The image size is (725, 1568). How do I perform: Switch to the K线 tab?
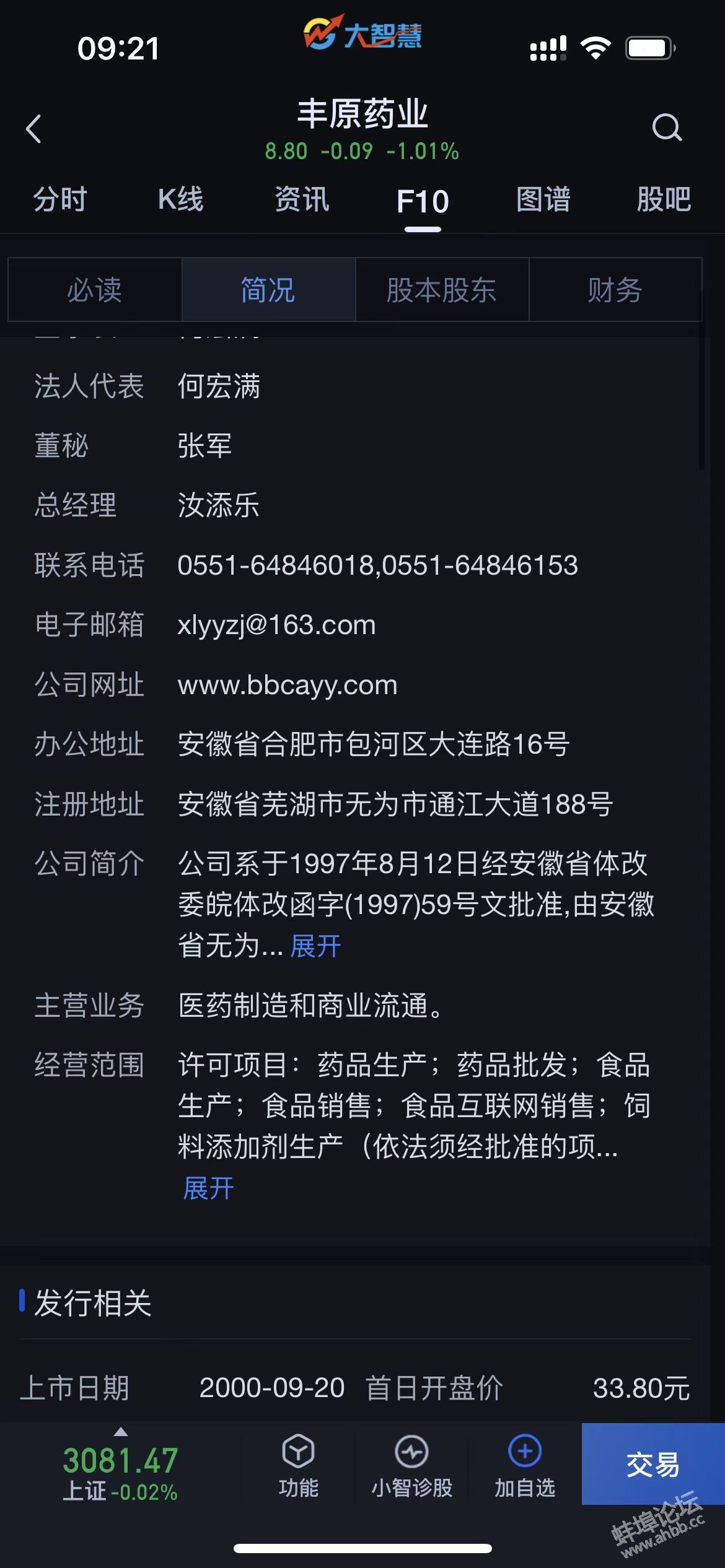coord(180,199)
